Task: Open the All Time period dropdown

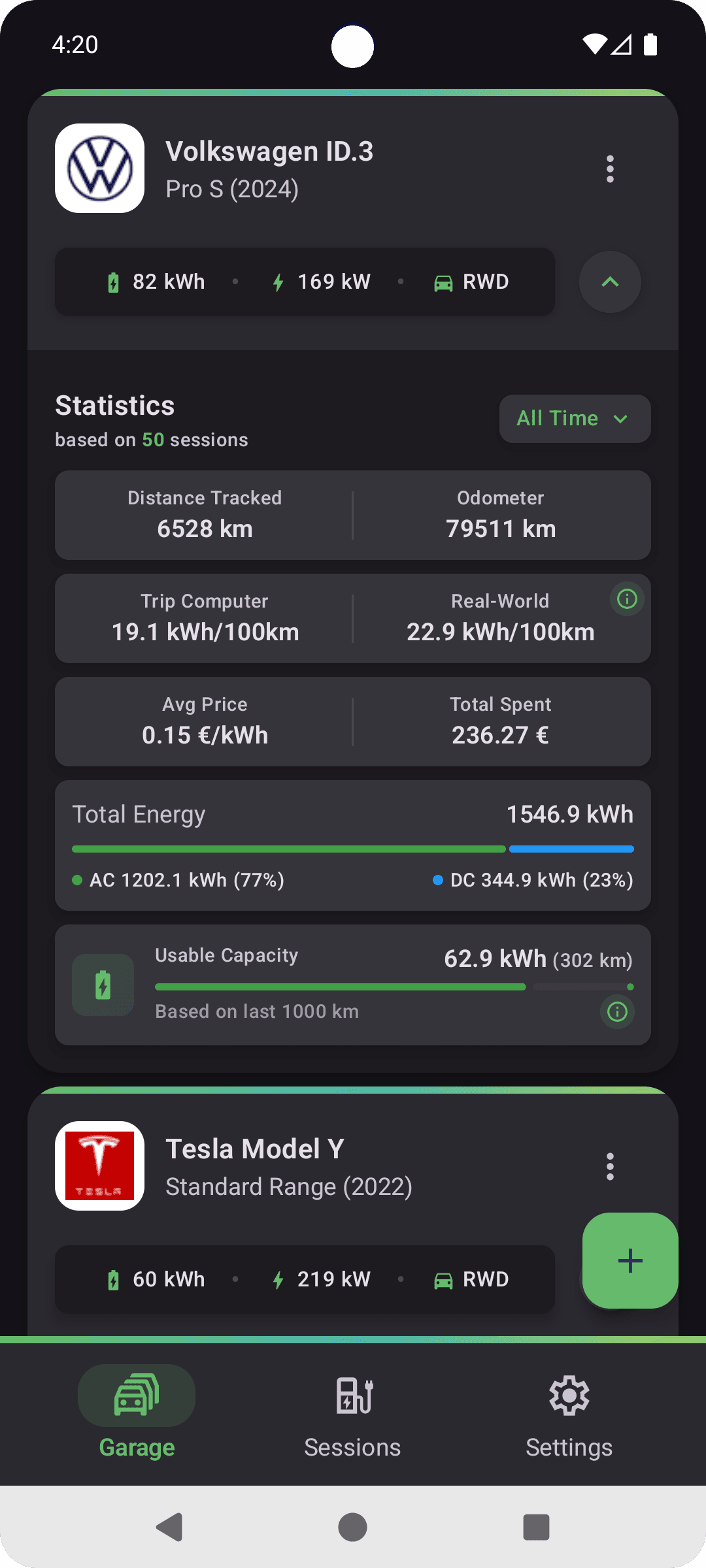Action: tap(574, 419)
